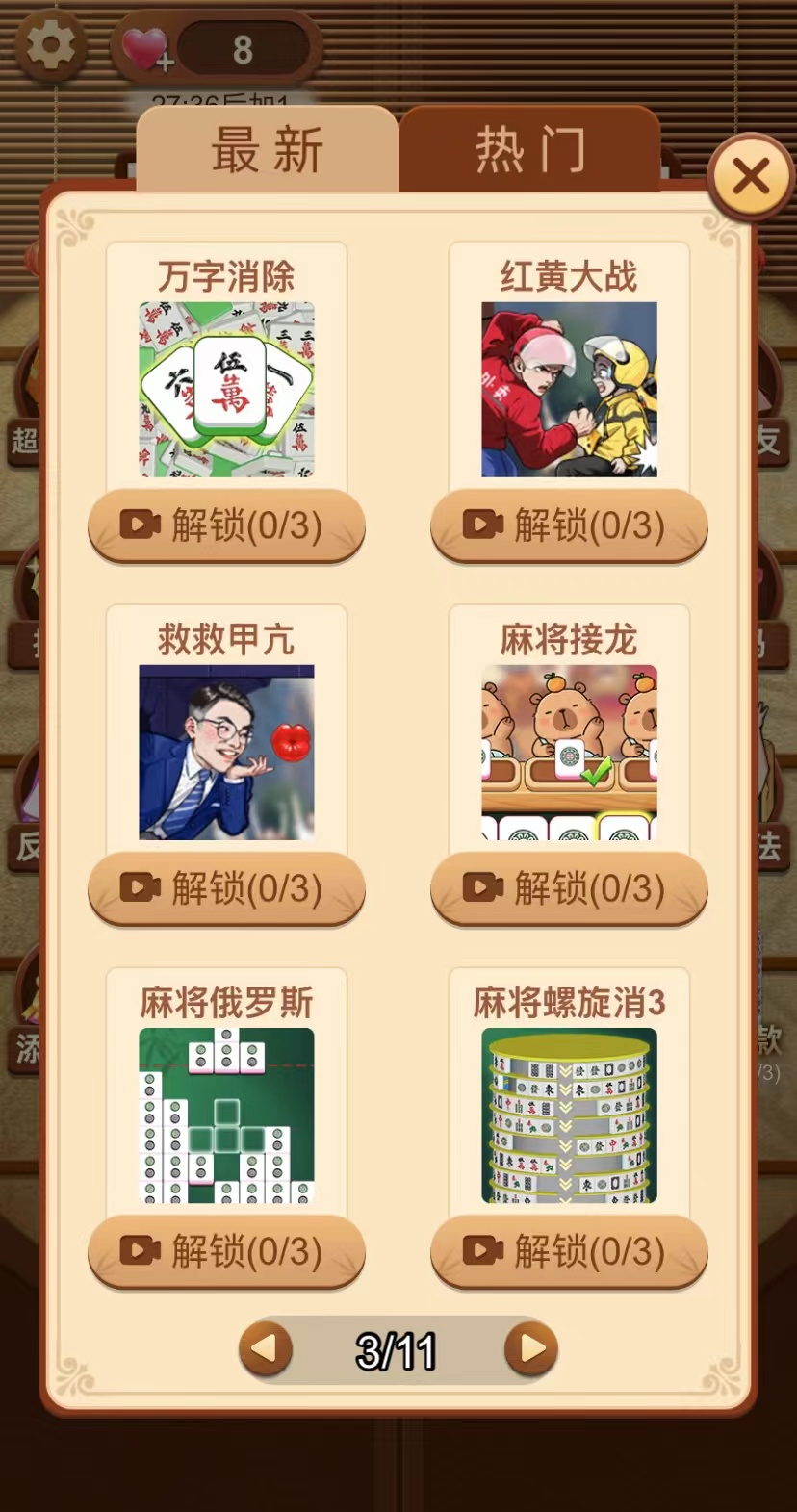
Task: Open the 万字消除 game thumbnail
Action: [226, 390]
